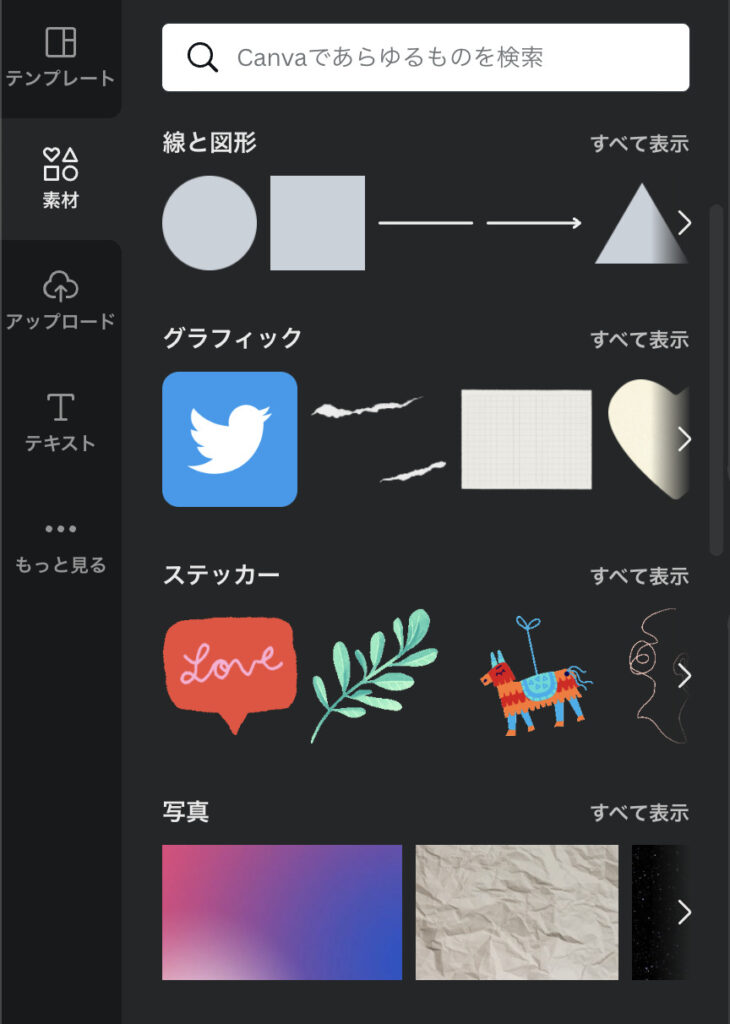Add the Love speech bubble sticker
The width and height of the screenshot is (730, 1024).
(230, 672)
